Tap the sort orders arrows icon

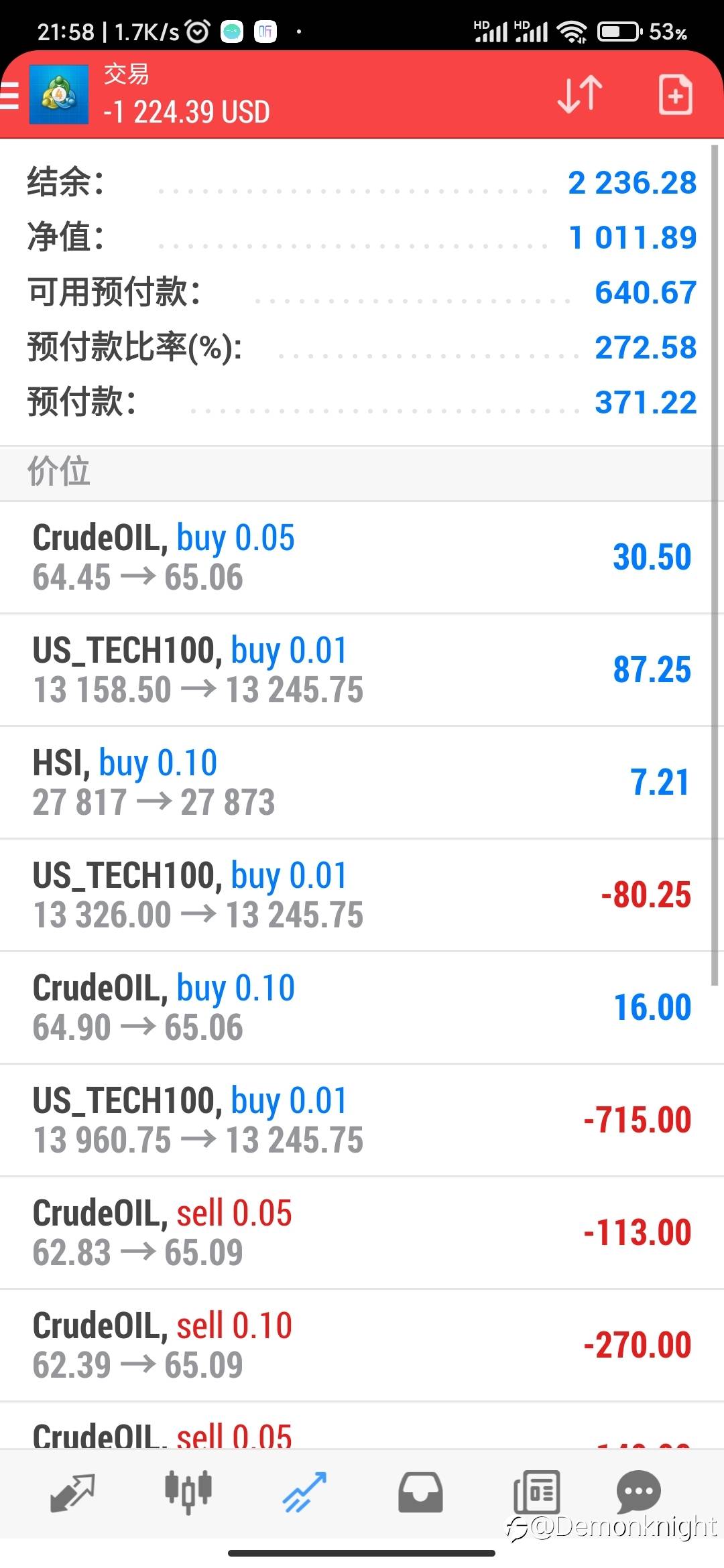point(580,94)
